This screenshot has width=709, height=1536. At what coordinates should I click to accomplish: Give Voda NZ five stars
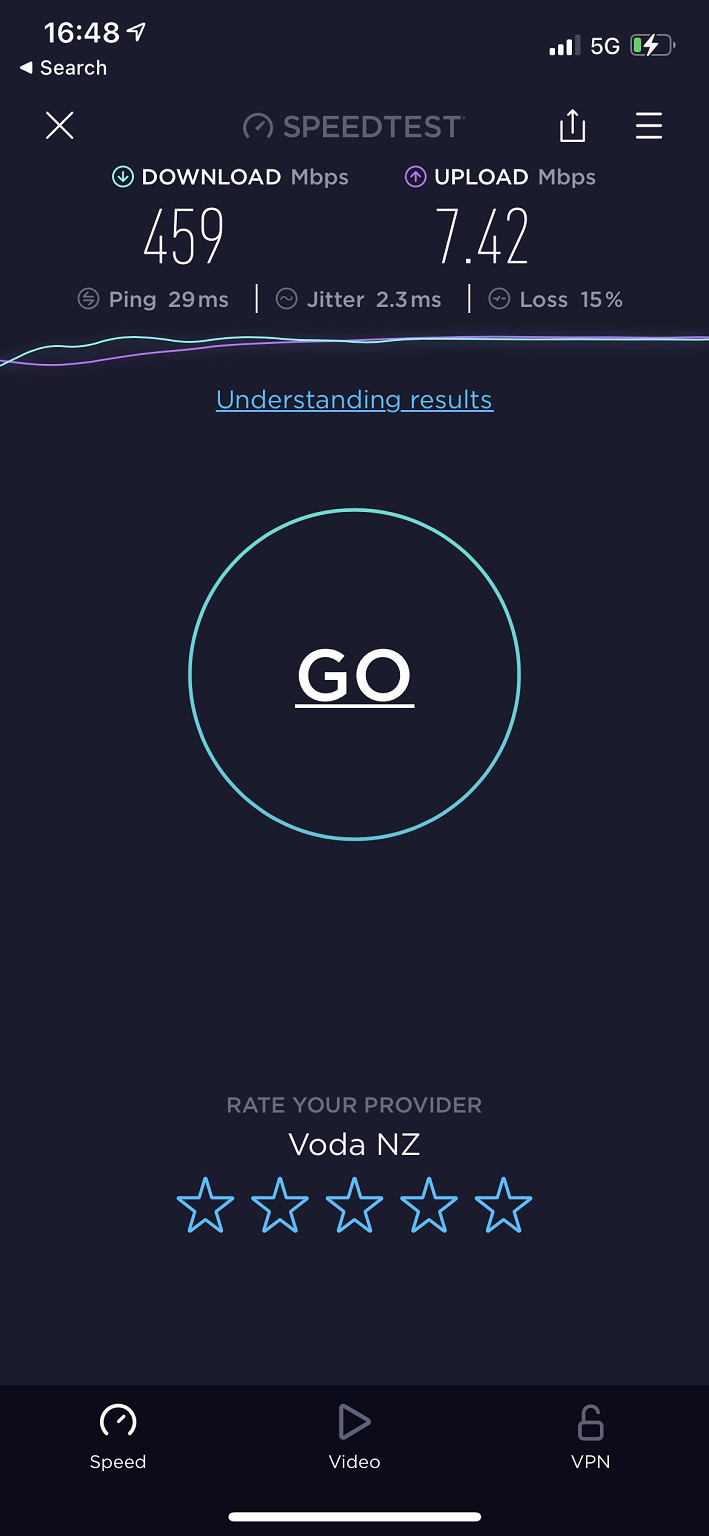click(503, 1205)
